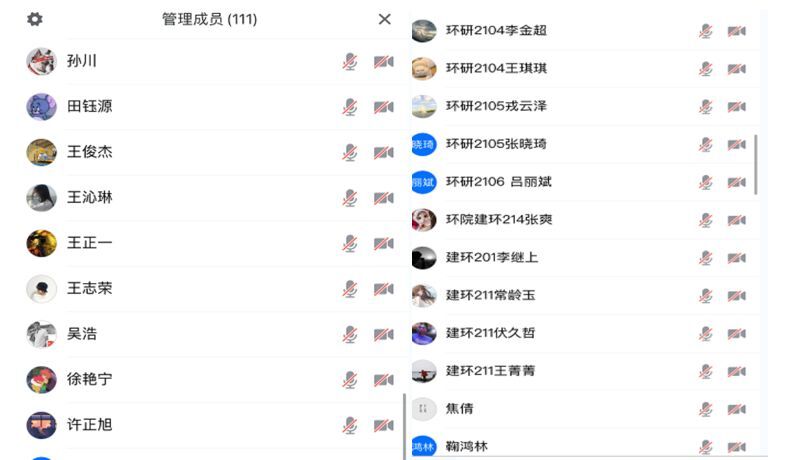Image resolution: width=799 pixels, height=460 pixels.
Task: Unmute 王沁琳's microphone
Action: click(350, 198)
